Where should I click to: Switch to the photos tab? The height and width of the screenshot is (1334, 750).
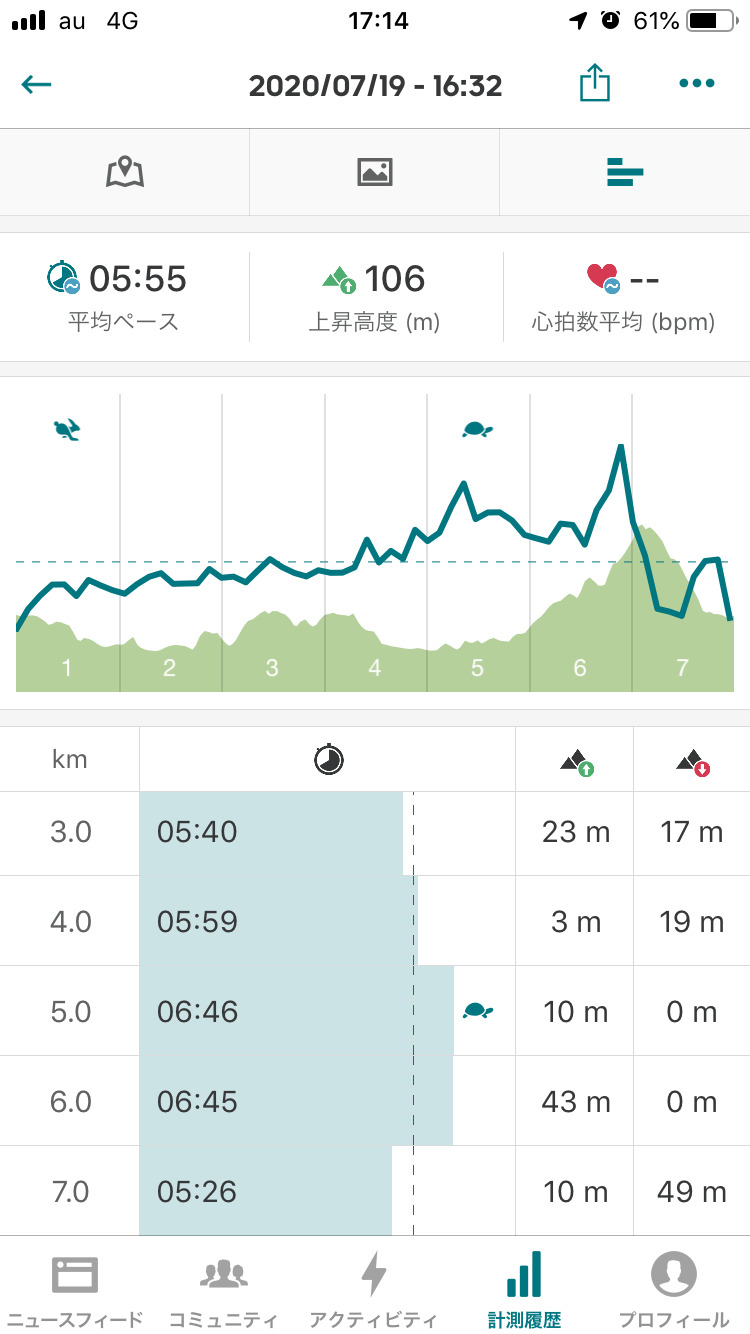pyautogui.click(x=374, y=172)
